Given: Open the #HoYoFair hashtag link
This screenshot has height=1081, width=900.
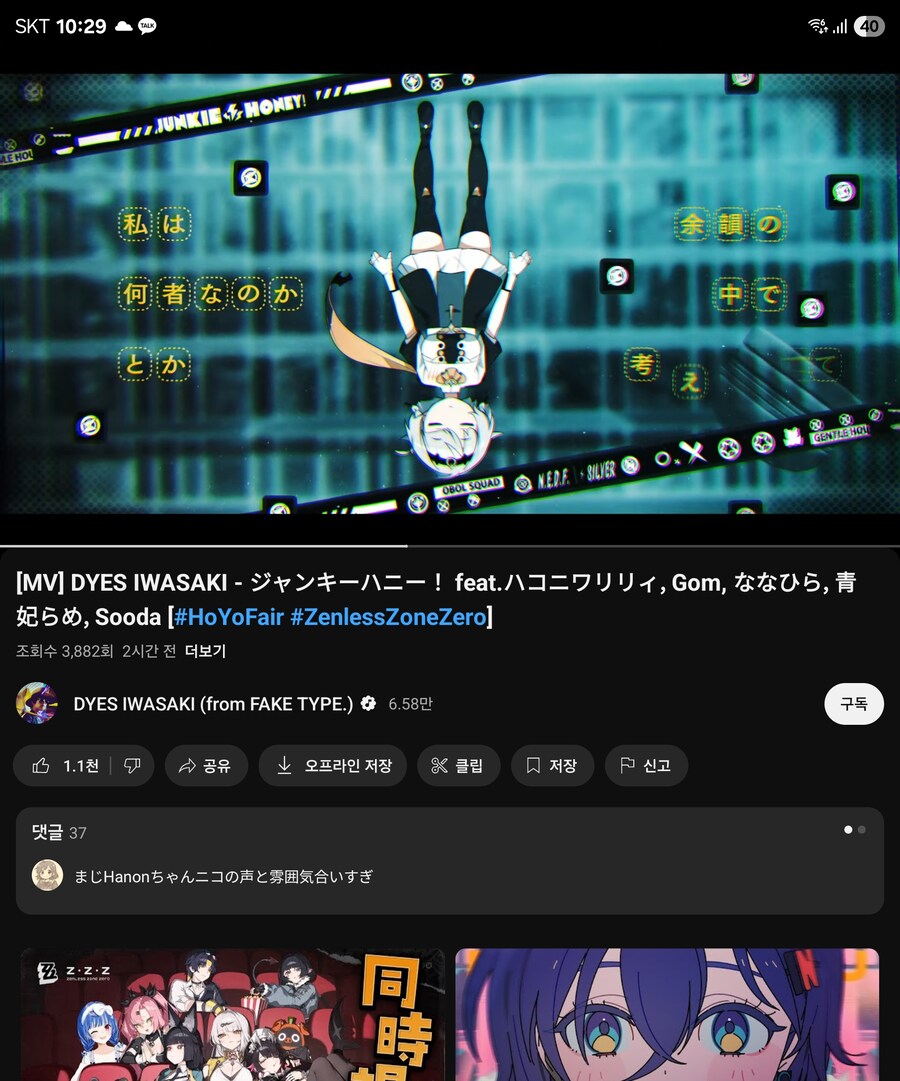Looking at the screenshot, I should [229, 617].
